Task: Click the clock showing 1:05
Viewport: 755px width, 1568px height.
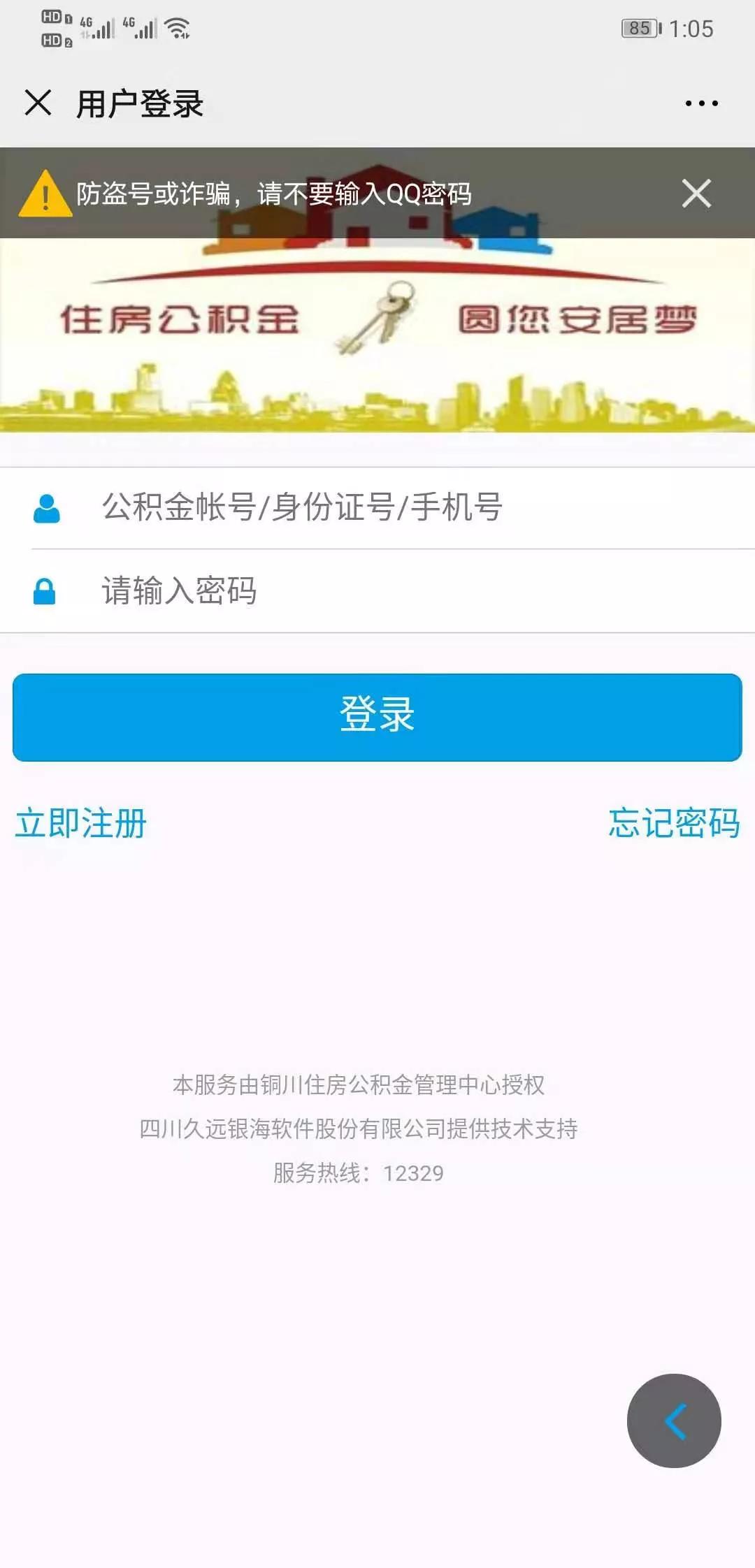Action: (692, 27)
